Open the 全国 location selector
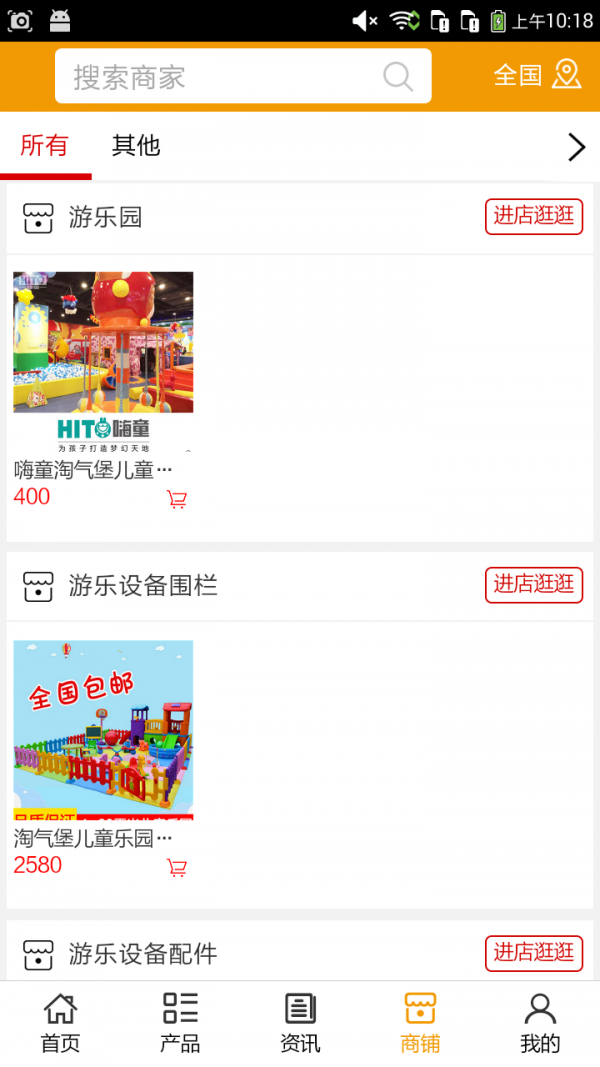Image resolution: width=600 pixels, height=1067 pixels. pos(537,75)
